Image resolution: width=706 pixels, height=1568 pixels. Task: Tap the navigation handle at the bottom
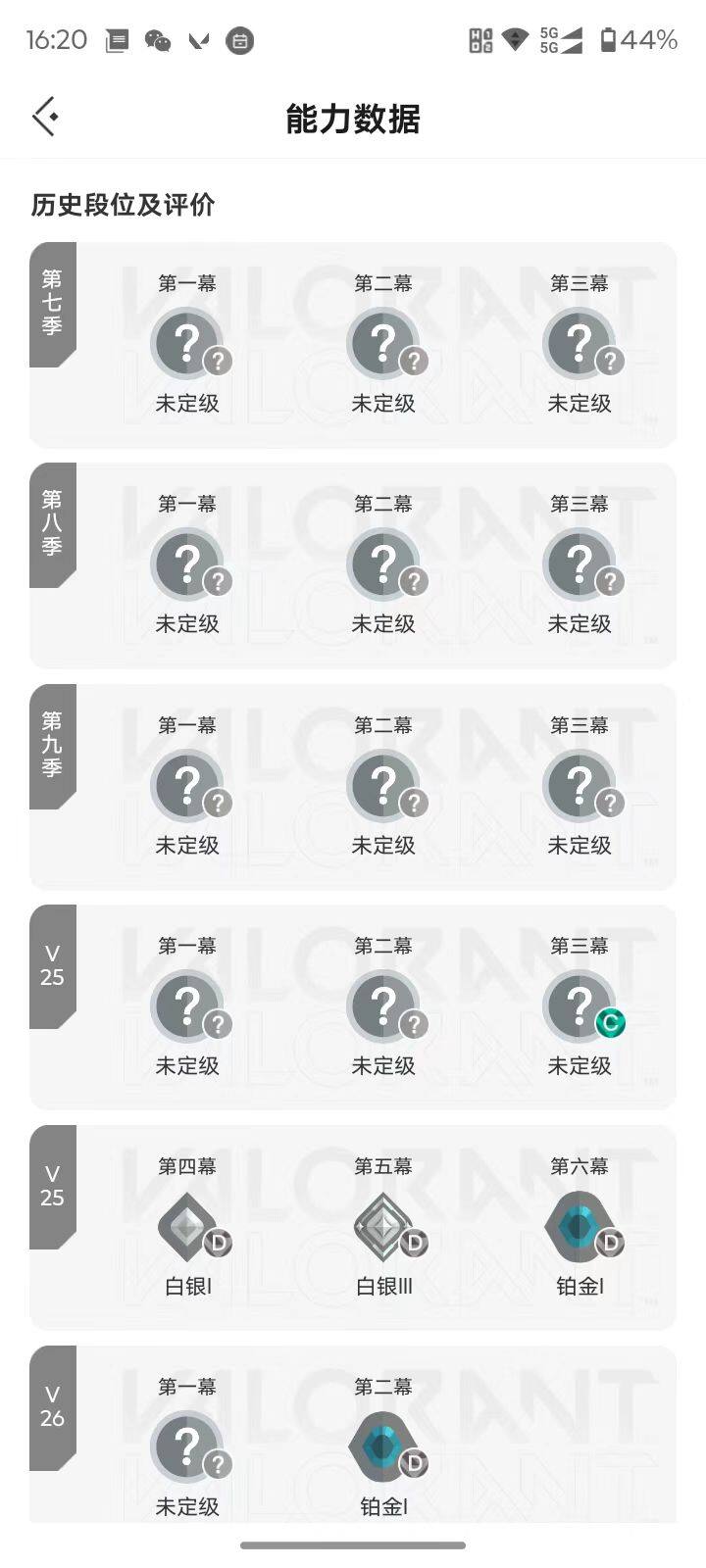click(x=353, y=1544)
